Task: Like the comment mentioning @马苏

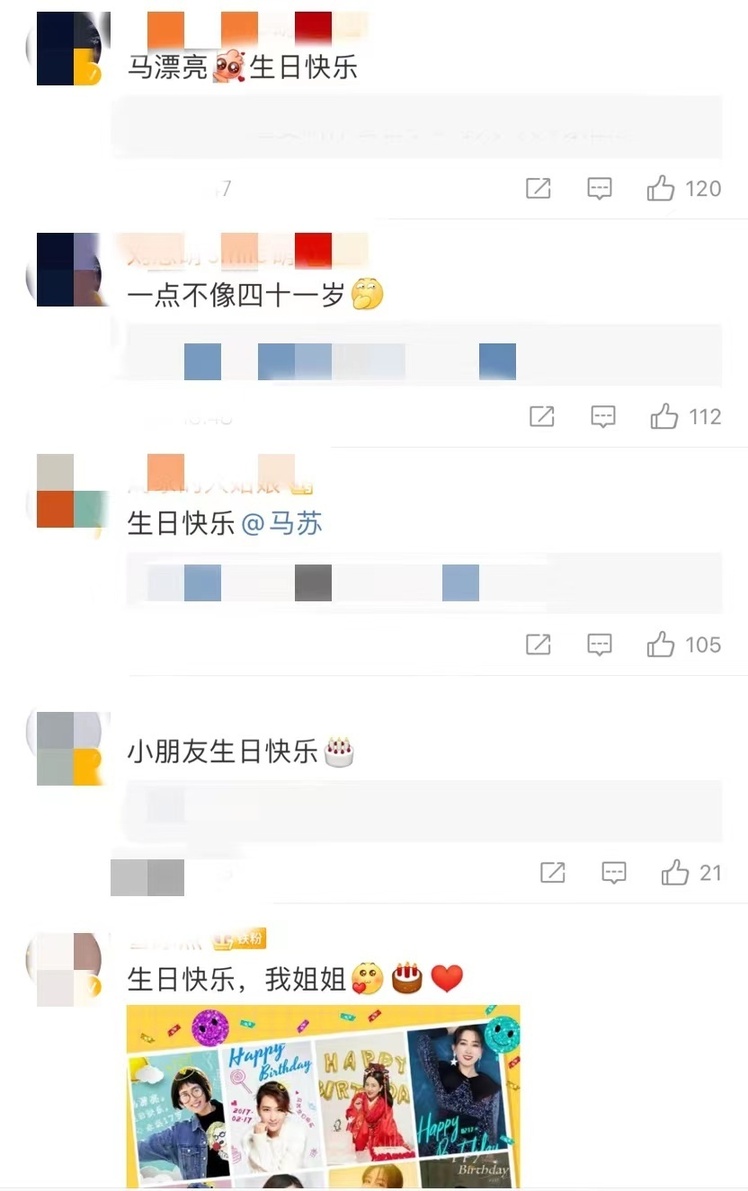Action: (661, 645)
